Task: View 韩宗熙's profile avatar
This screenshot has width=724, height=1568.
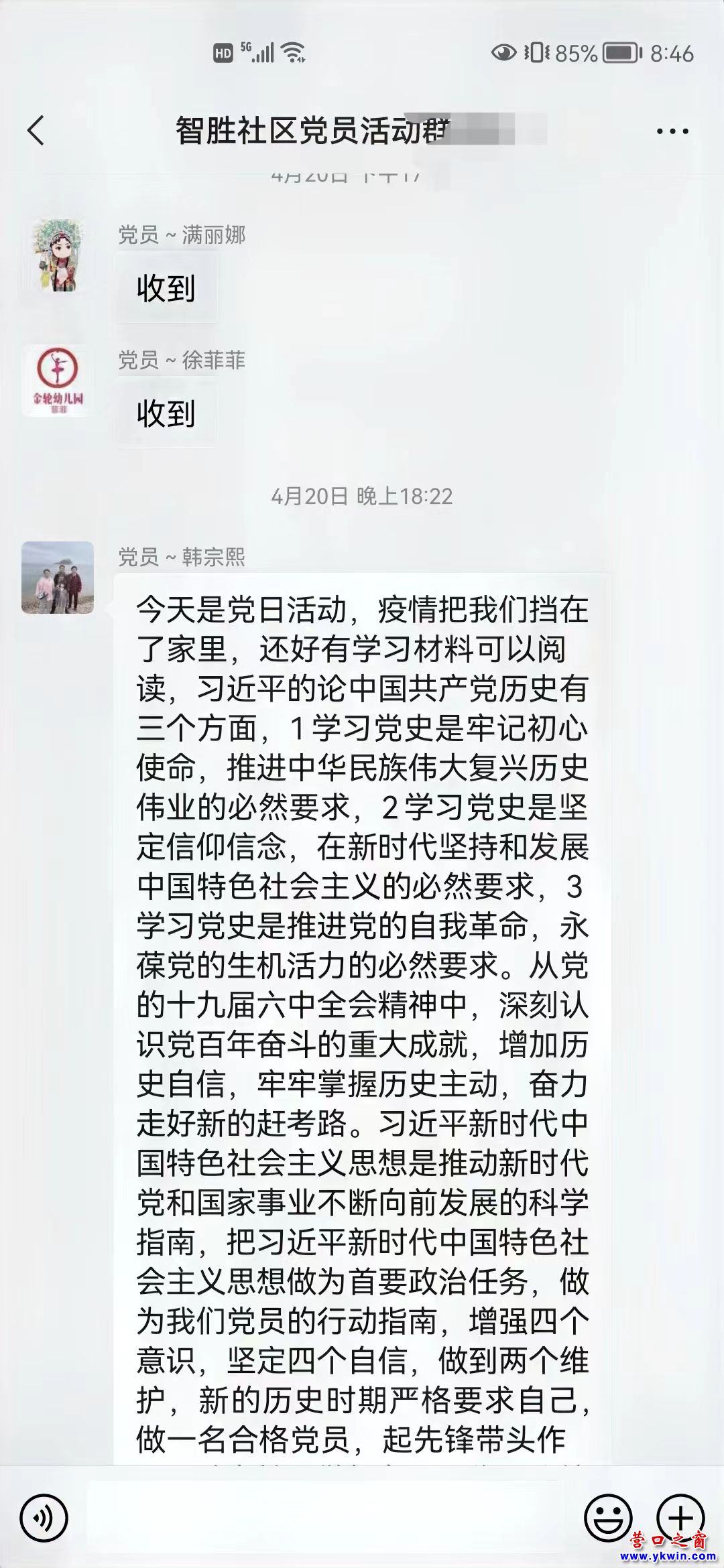Action: coord(58,578)
